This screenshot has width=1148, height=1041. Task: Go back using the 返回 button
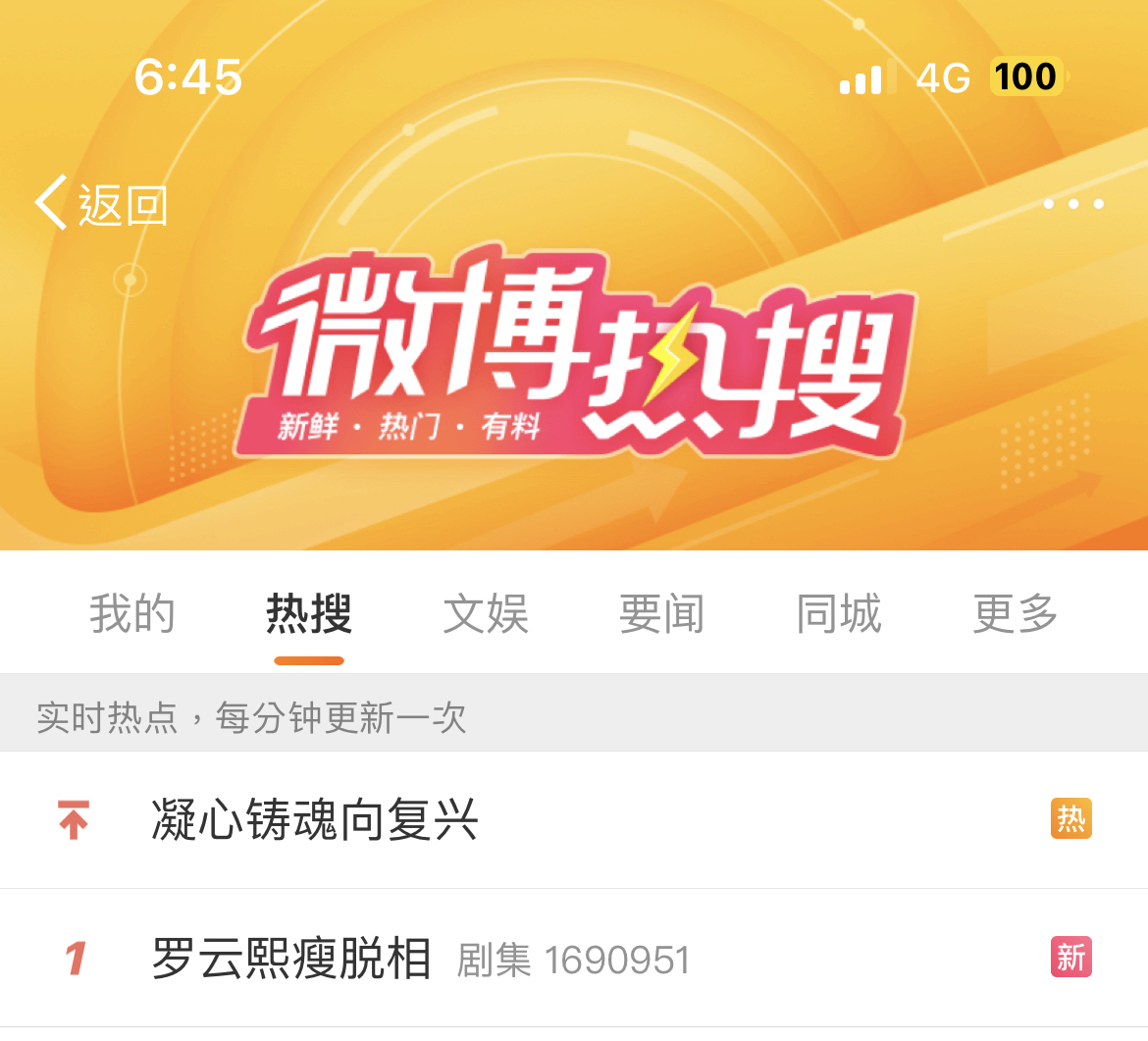pyautogui.click(x=102, y=205)
